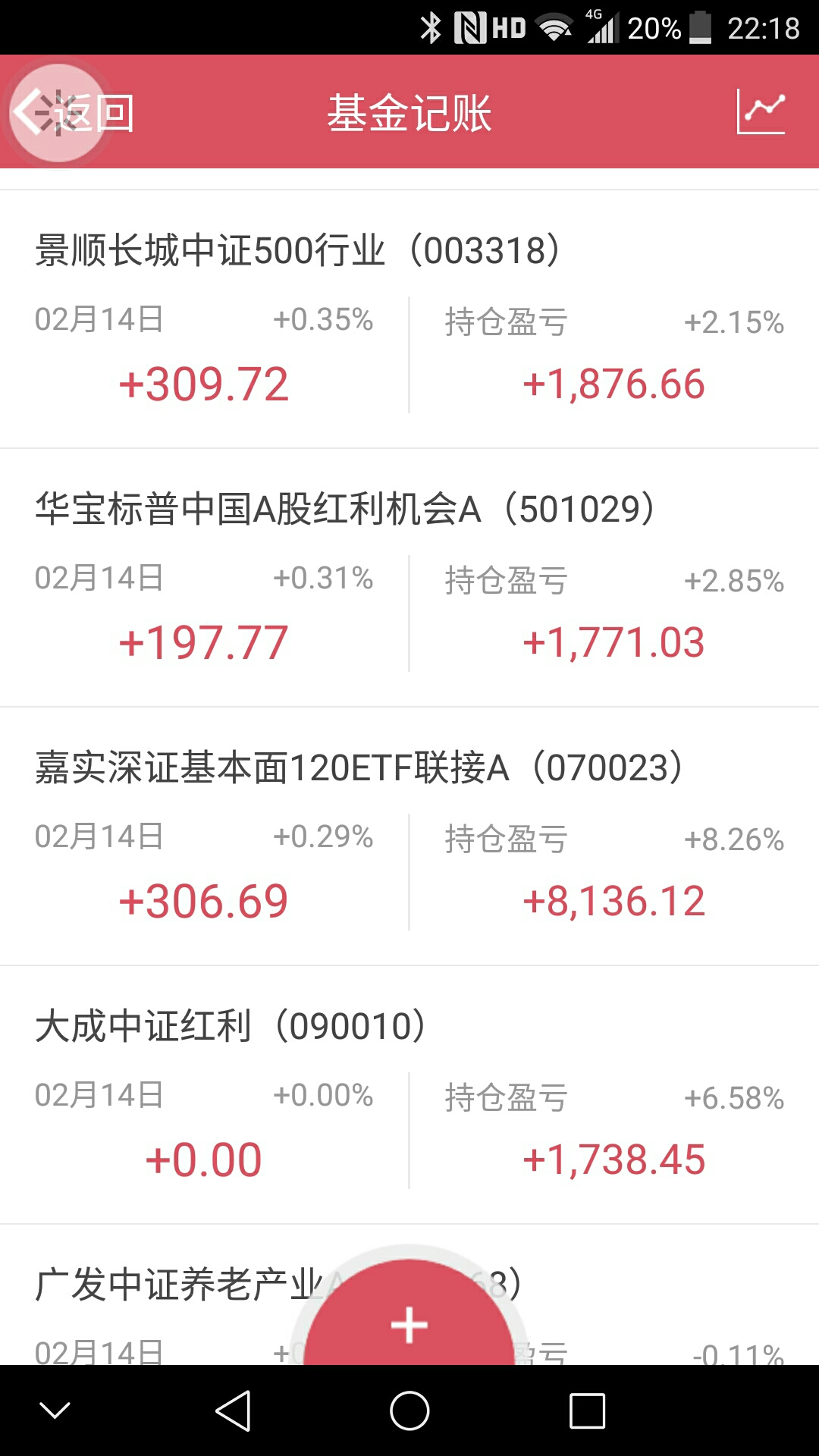Add a new fund with plus button

click(409, 1318)
